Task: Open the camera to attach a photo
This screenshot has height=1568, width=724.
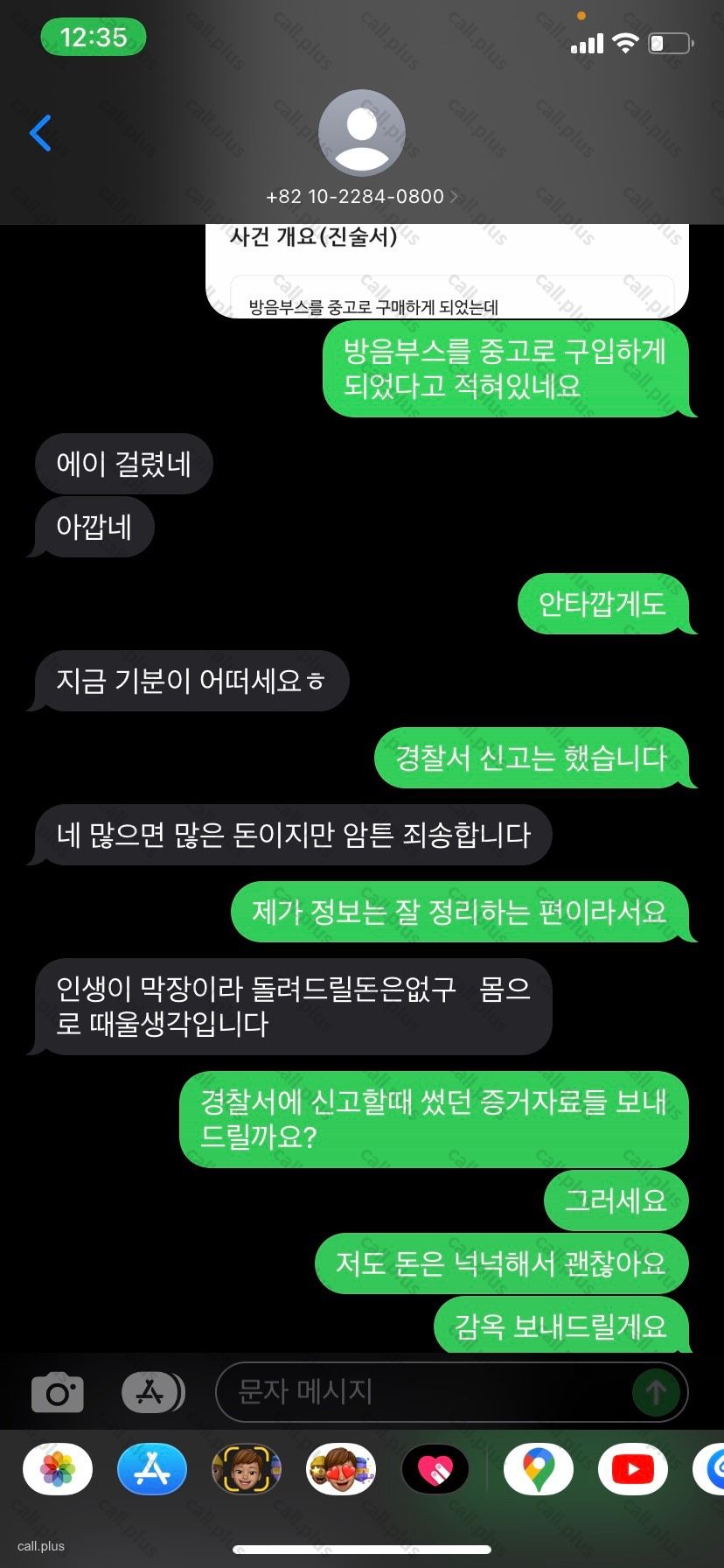Action: point(58,1392)
